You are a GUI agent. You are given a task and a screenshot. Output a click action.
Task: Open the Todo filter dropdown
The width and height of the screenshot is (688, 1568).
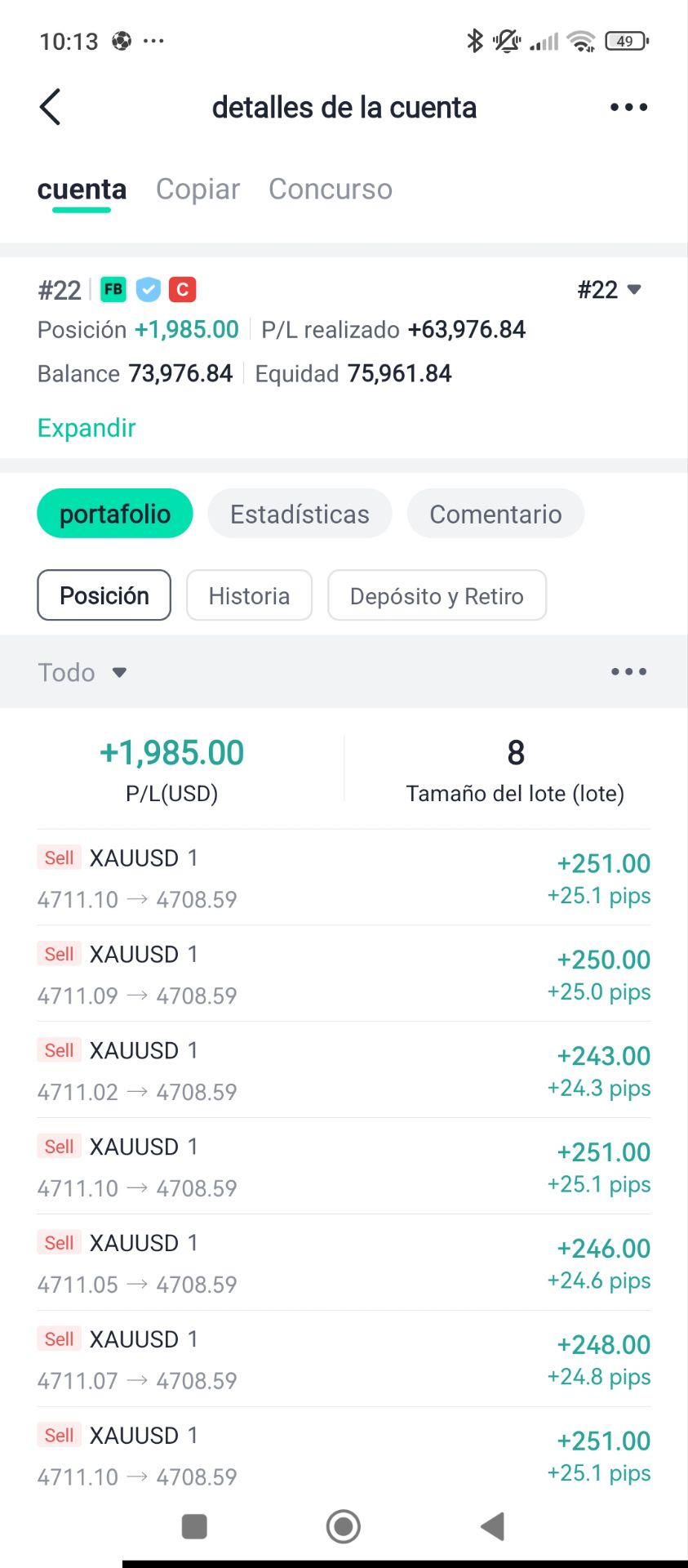coord(82,672)
